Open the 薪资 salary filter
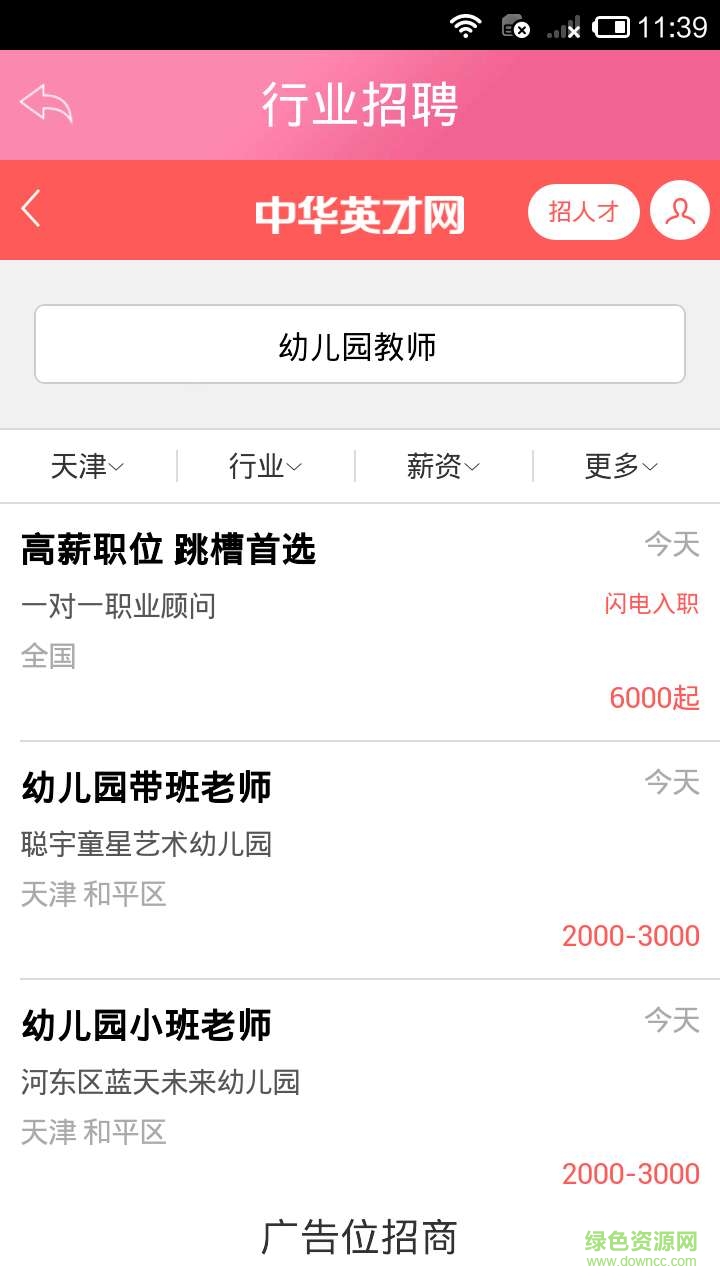This screenshot has width=720, height=1280. click(443, 466)
